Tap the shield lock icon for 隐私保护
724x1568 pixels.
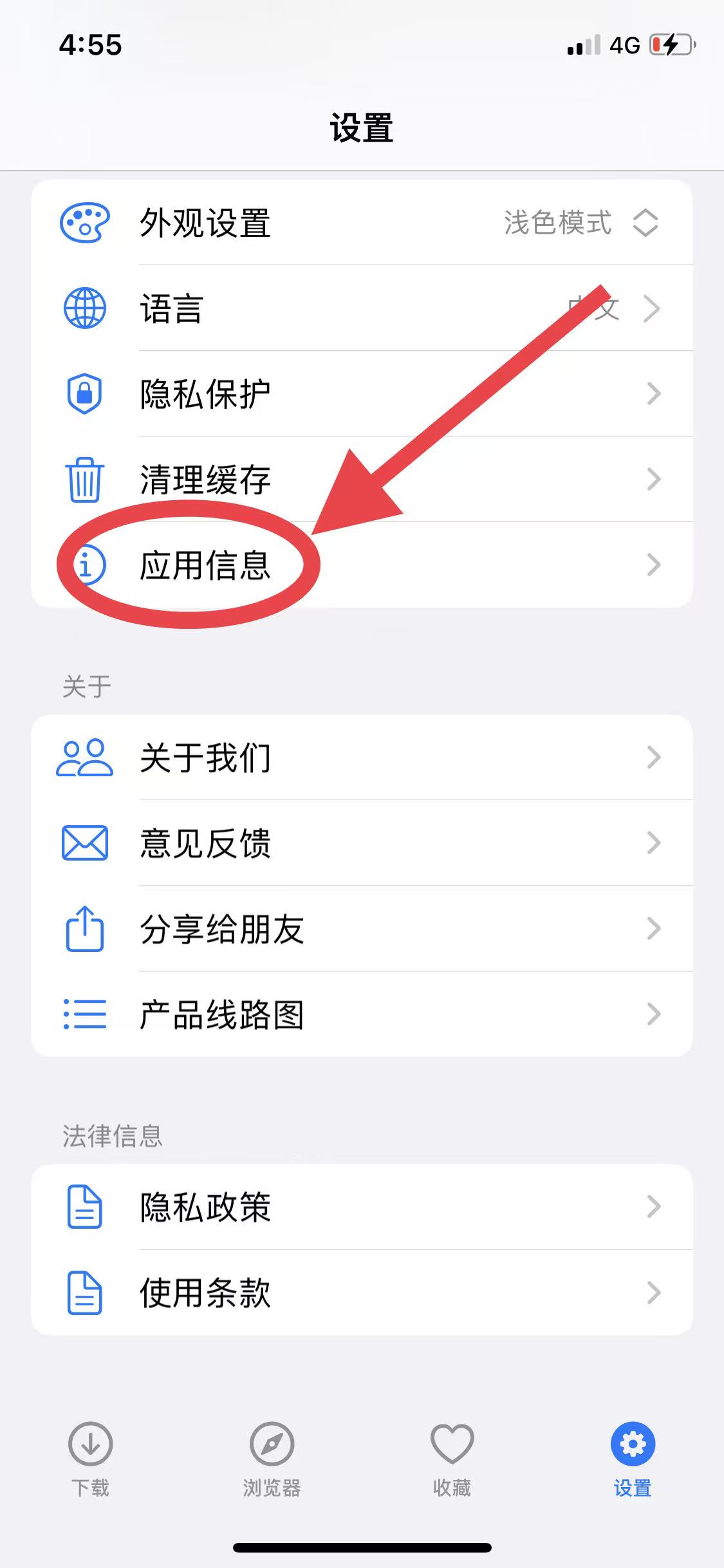tap(84, 393)
